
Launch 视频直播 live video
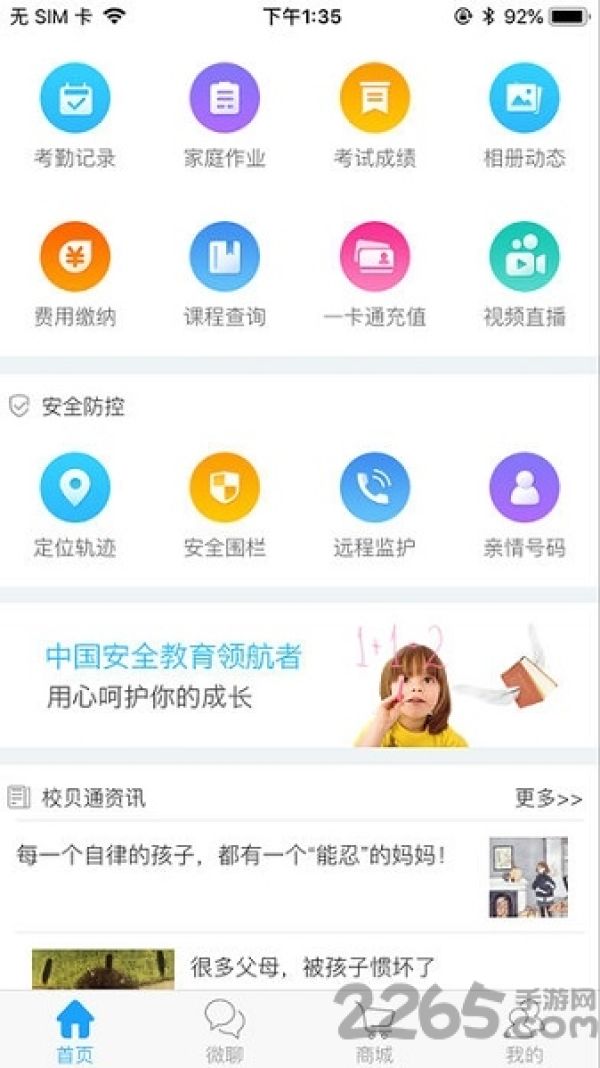pyautogui.click(x=524, y=274)
